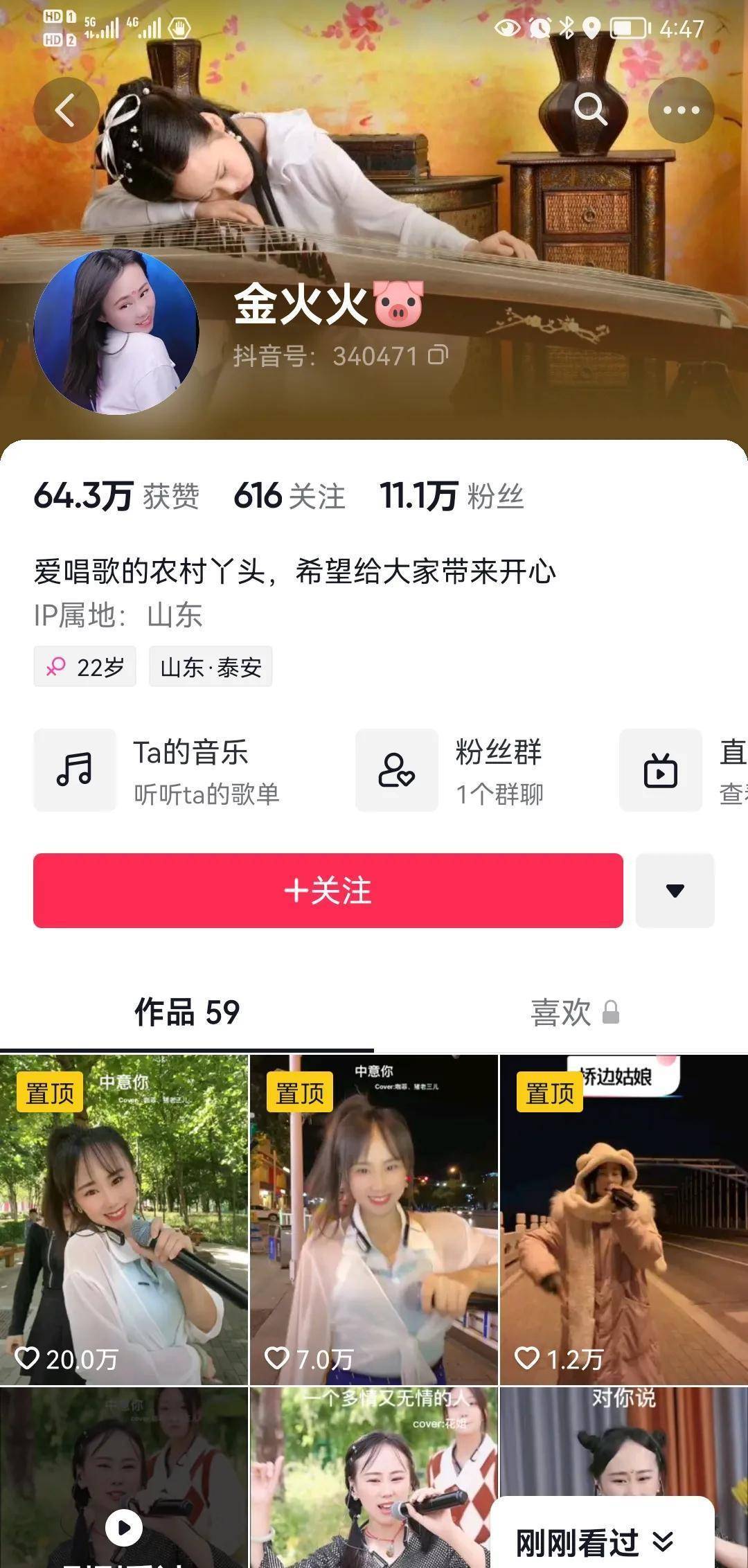748x1568 pixels.
Task: Open 粉丝群 group chat entry
Action: pos(450,770)
